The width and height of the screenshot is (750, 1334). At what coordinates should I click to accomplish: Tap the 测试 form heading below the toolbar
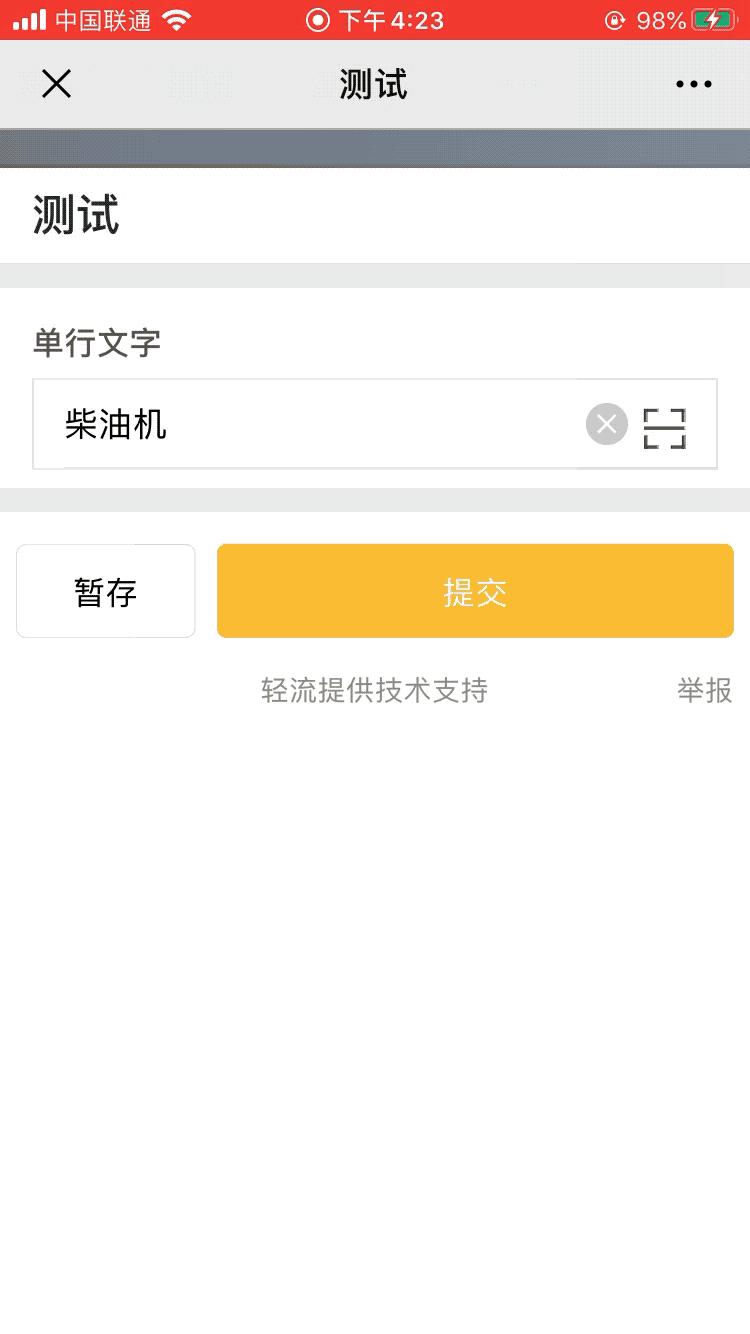click(x=77, y=215)
